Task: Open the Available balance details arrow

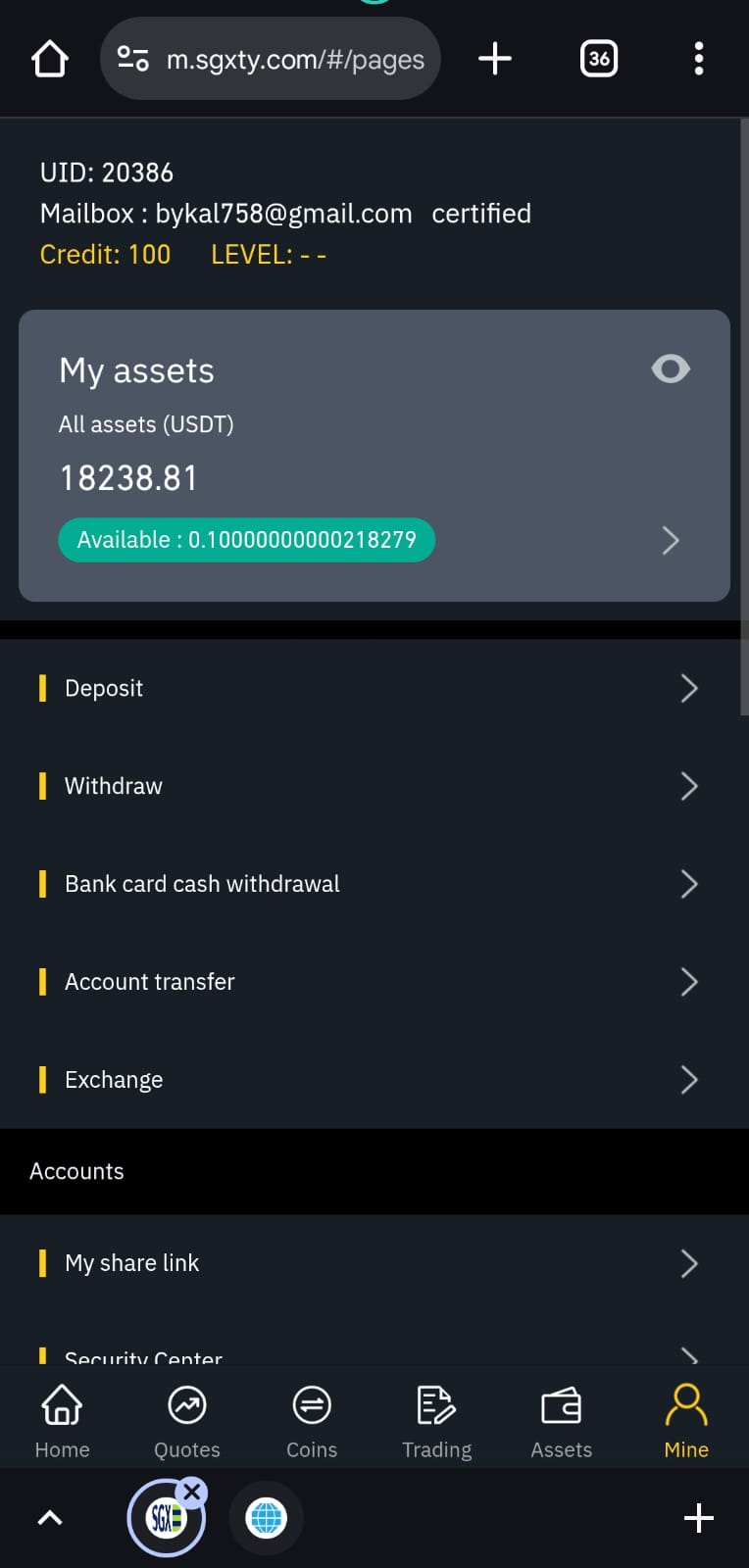Action: [x=671, y=540]
